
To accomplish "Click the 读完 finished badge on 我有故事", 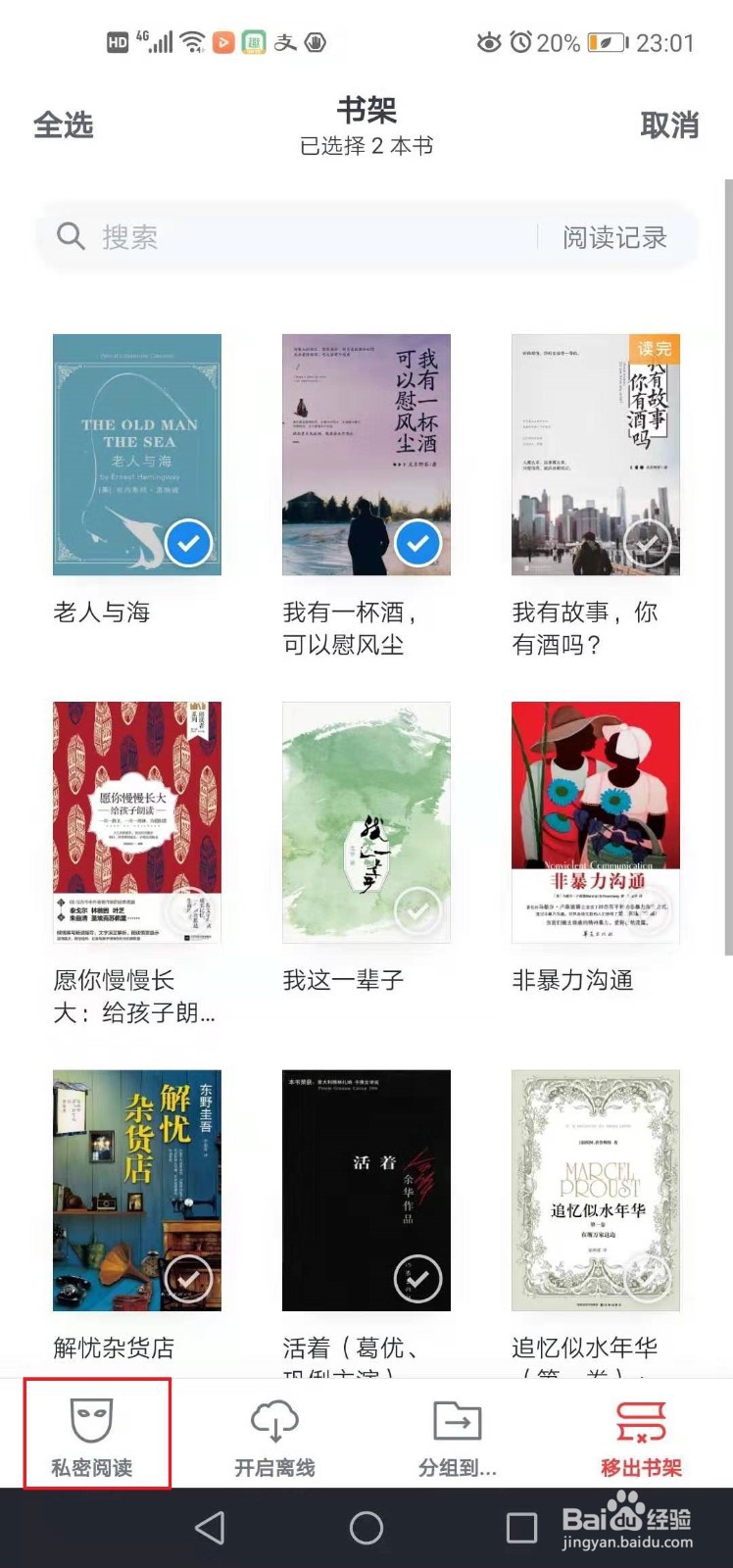I will coord(653,349).
